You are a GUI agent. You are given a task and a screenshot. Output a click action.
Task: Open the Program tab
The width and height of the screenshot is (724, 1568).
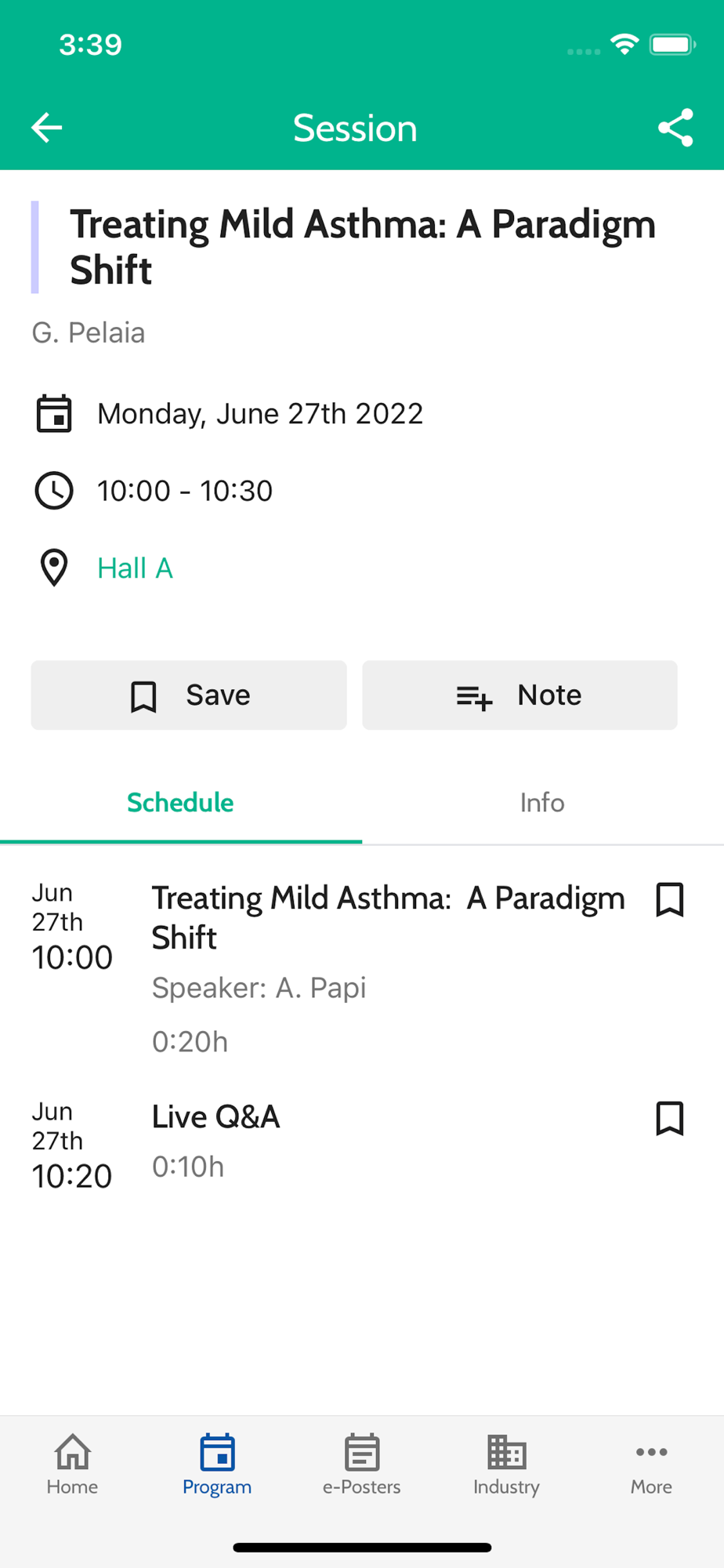coord(217,1465)
